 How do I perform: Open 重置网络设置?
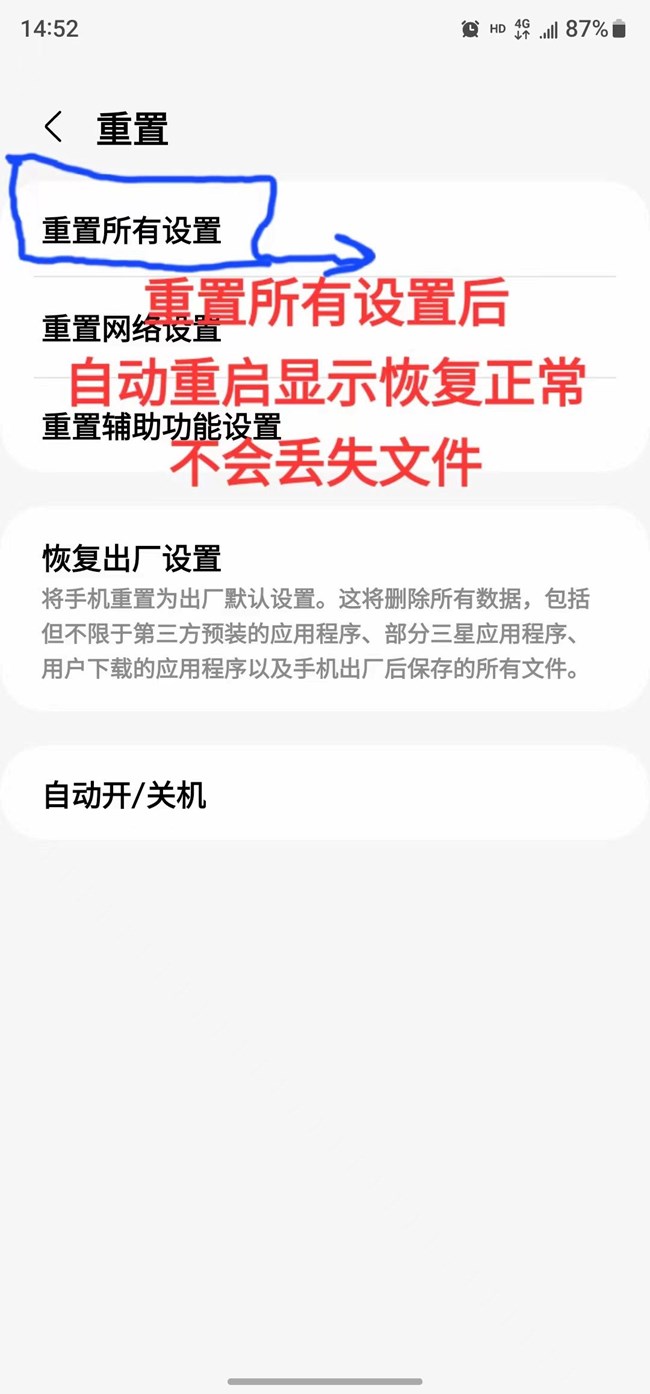click(x=325, y=327)
